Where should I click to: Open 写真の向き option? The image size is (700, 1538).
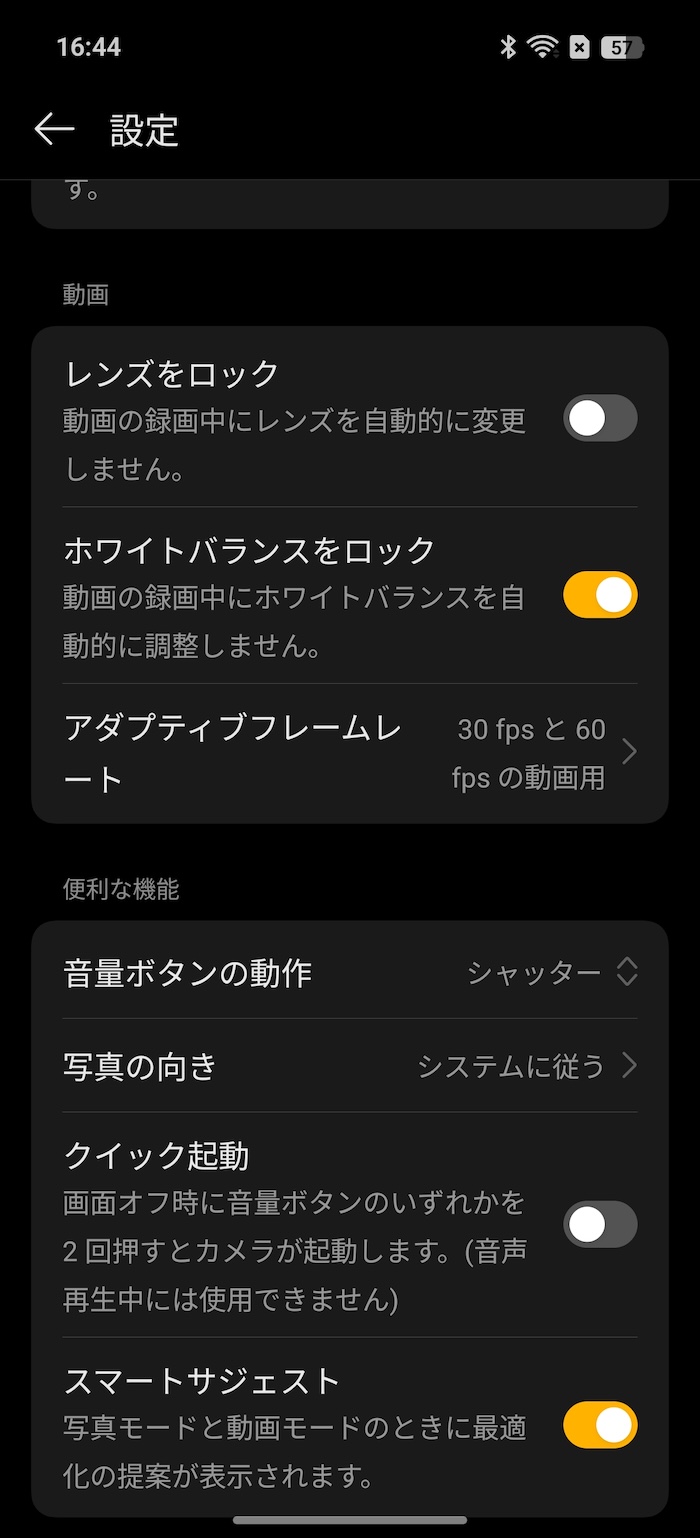[x=350, y=1066]
